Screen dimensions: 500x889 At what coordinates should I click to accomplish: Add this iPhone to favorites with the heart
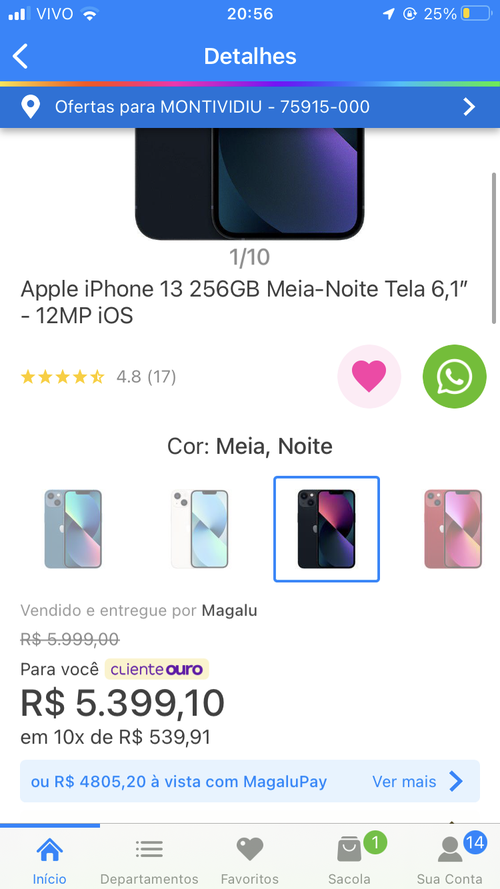click(x=369, y=376)
